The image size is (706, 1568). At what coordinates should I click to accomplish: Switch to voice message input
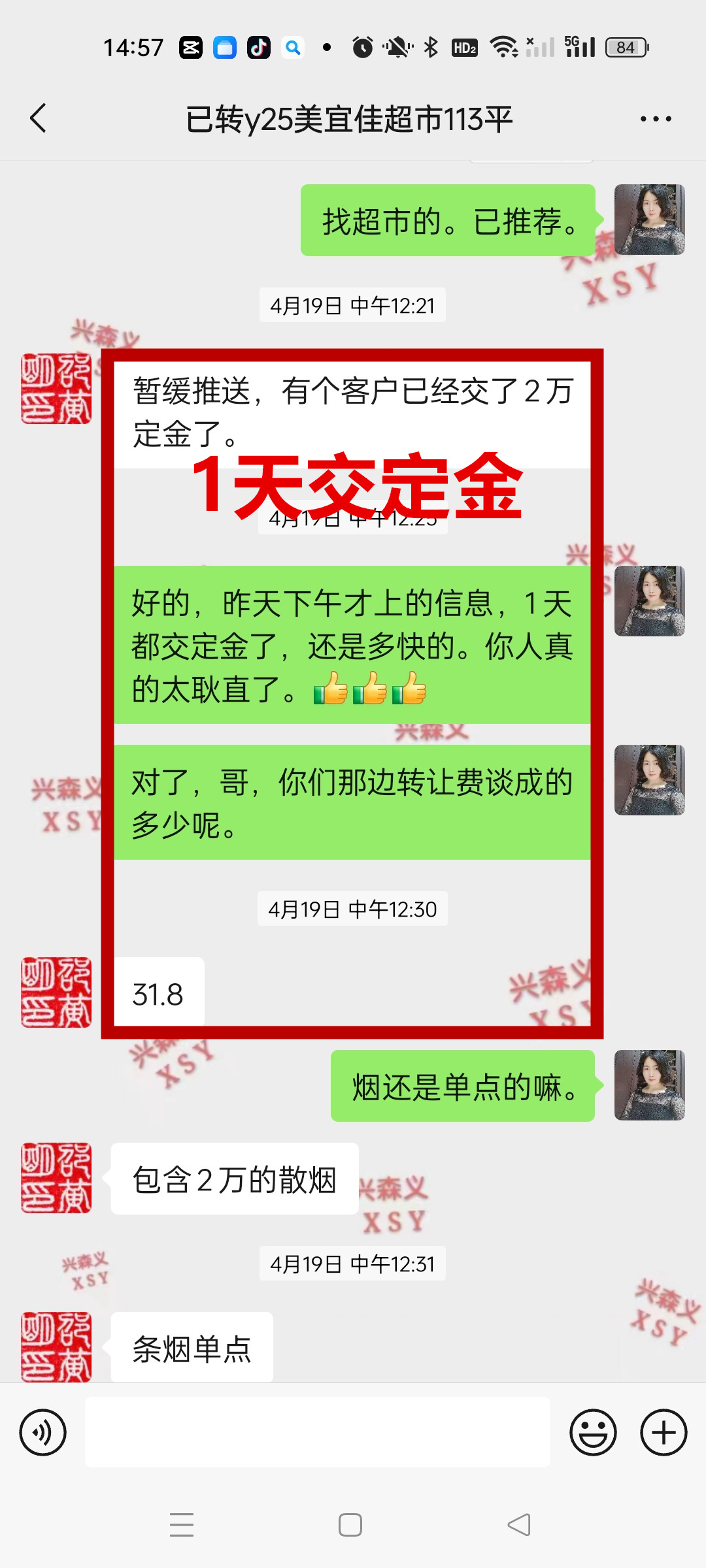43,1432
